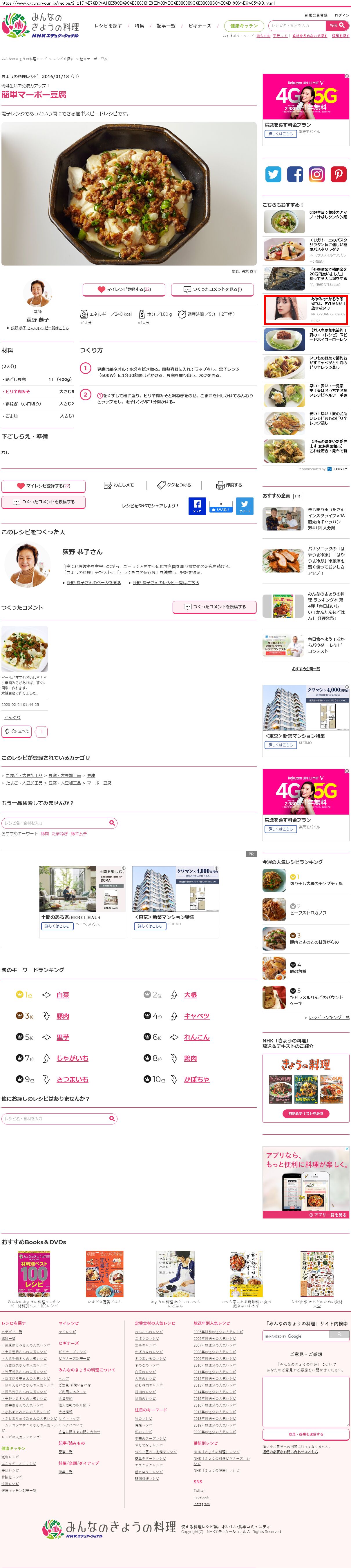Print the recipe with 印刷する
Image resolution: width=351 pixels, height=1568 pixels.
pos(229,485)
